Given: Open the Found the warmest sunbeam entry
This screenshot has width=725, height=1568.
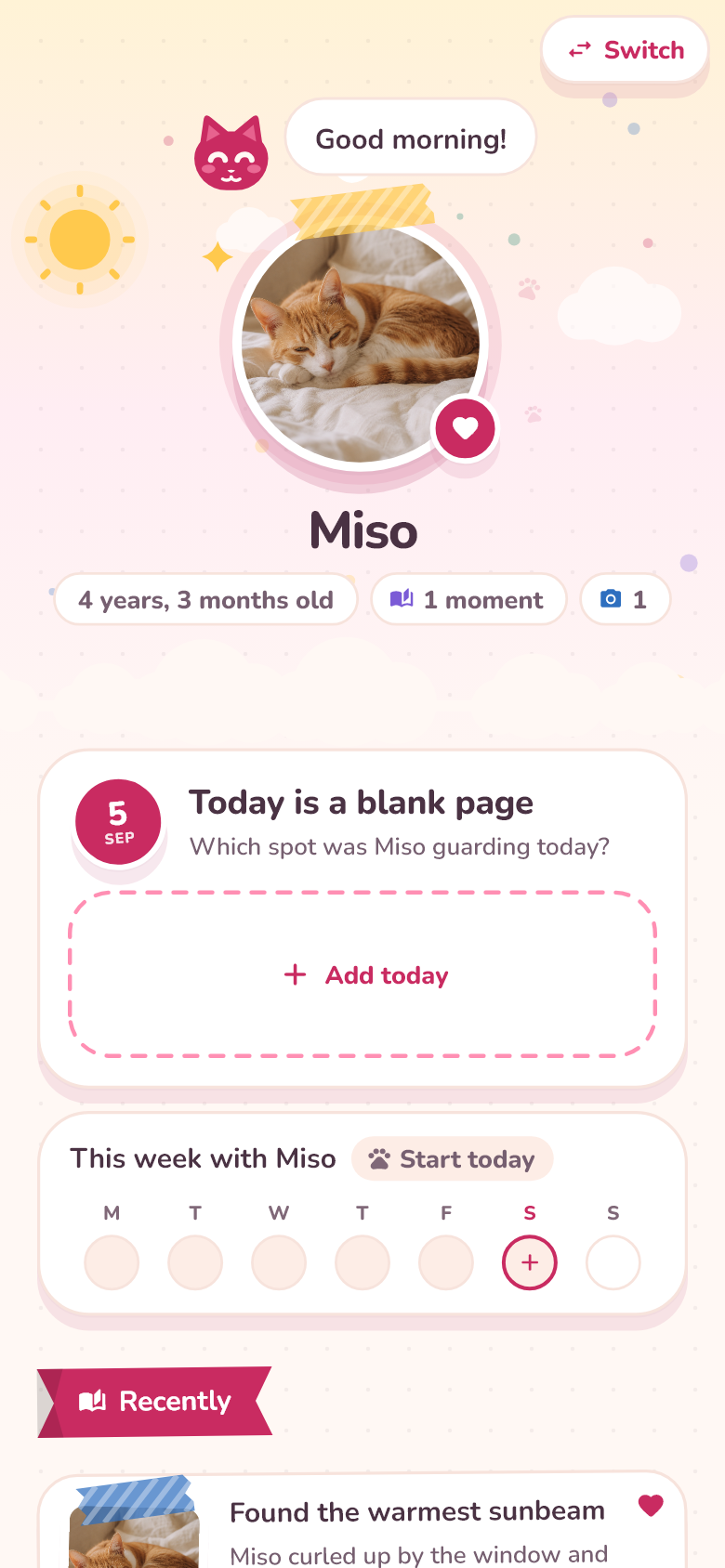Looking at the screenshot, I should (x=362, y=1522).
